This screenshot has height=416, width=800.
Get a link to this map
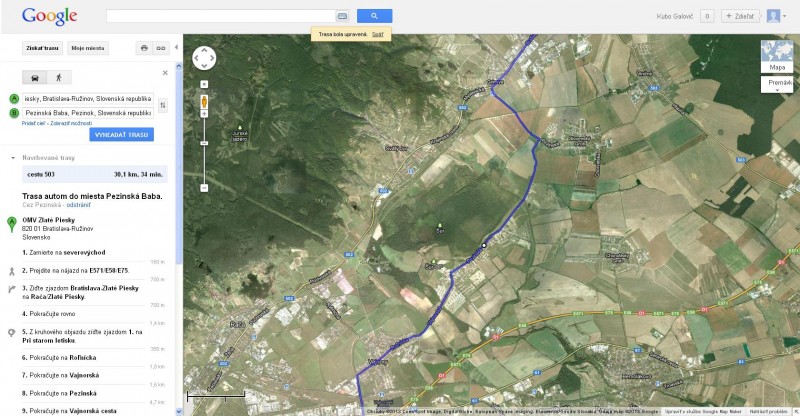click(162, 47)
